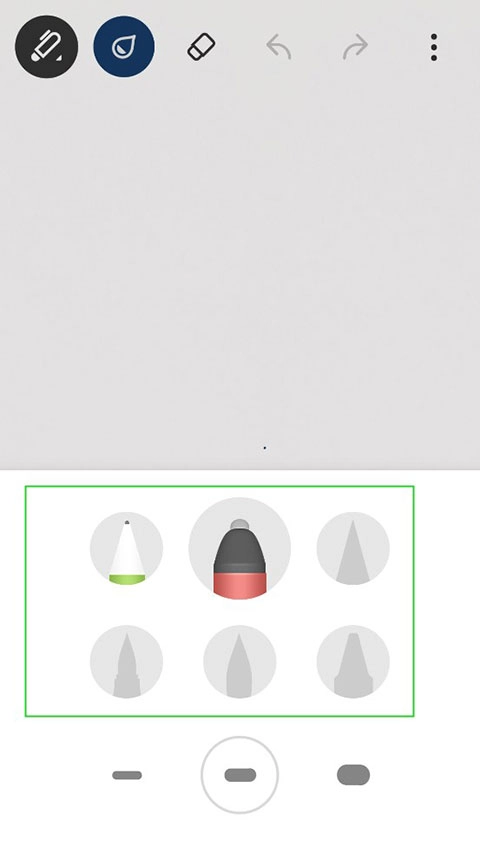Image resolution: width=480 pixels, height=853 pixels.
Task: Redo the undone stroke
Action: click(x=356, y=47)
